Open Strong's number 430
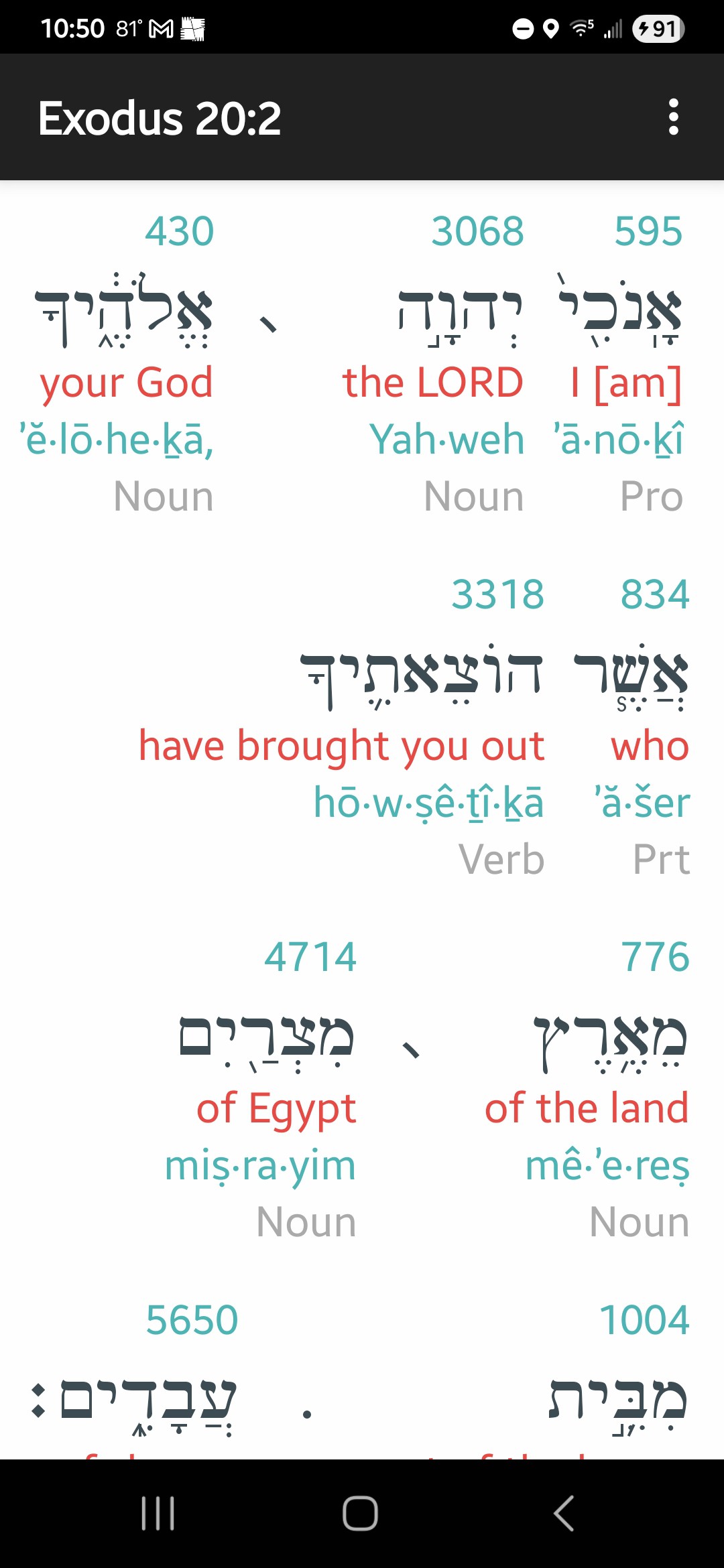Image resolution: width=724 pixels, height=1568 pixels. coord(180,231)
